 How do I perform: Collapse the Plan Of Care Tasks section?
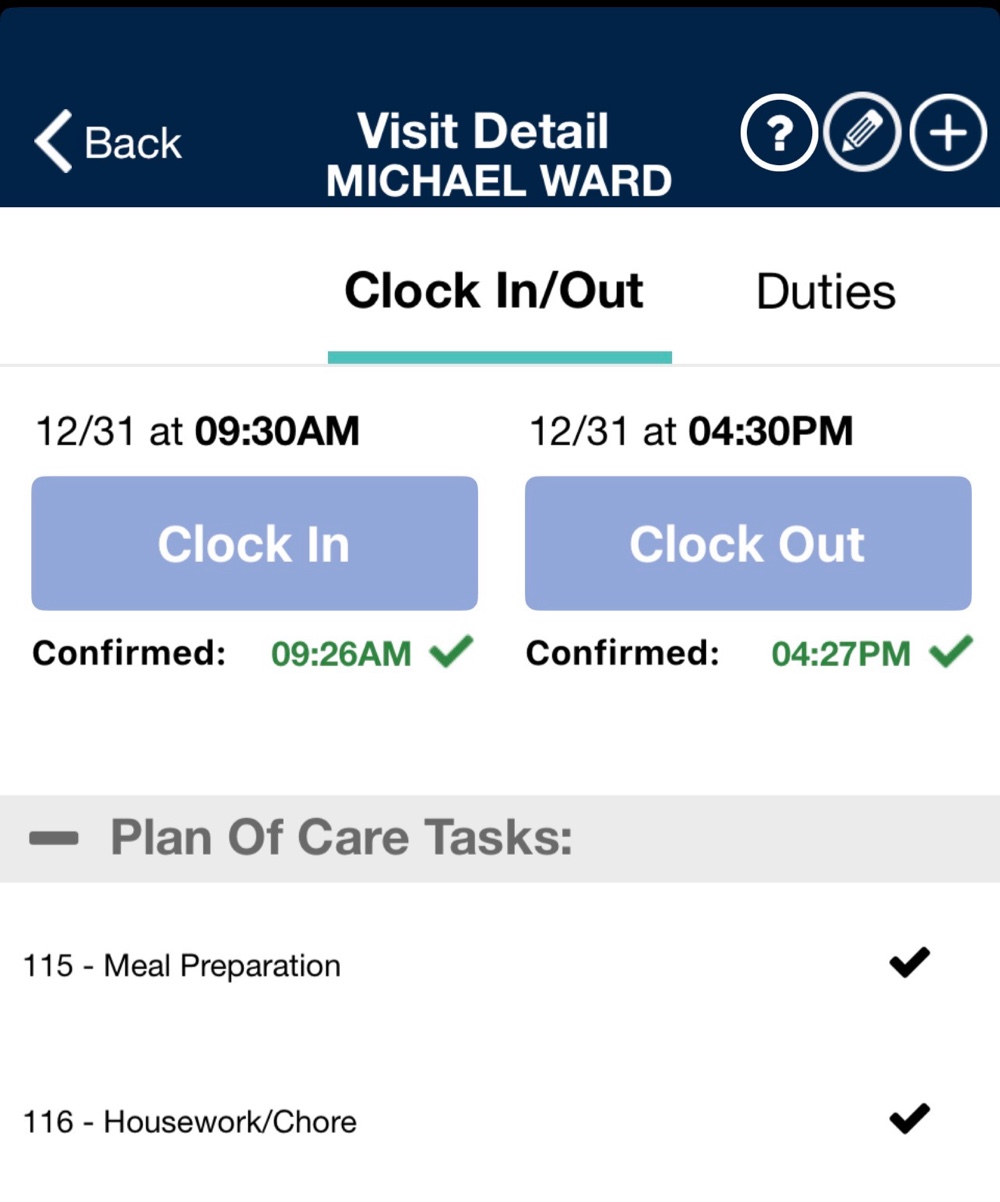click(x=54, y=838)
